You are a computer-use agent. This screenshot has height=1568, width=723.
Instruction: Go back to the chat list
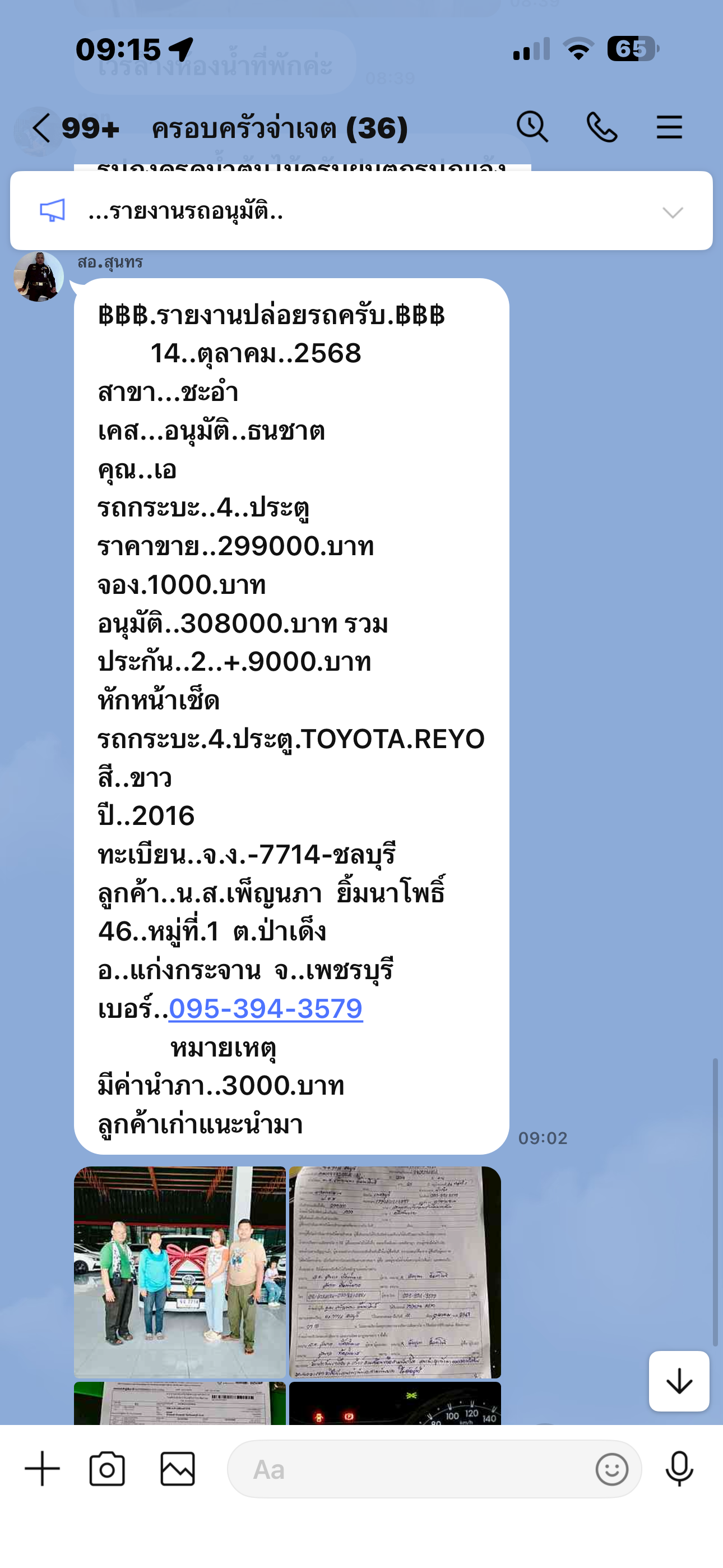pos(41,128)
